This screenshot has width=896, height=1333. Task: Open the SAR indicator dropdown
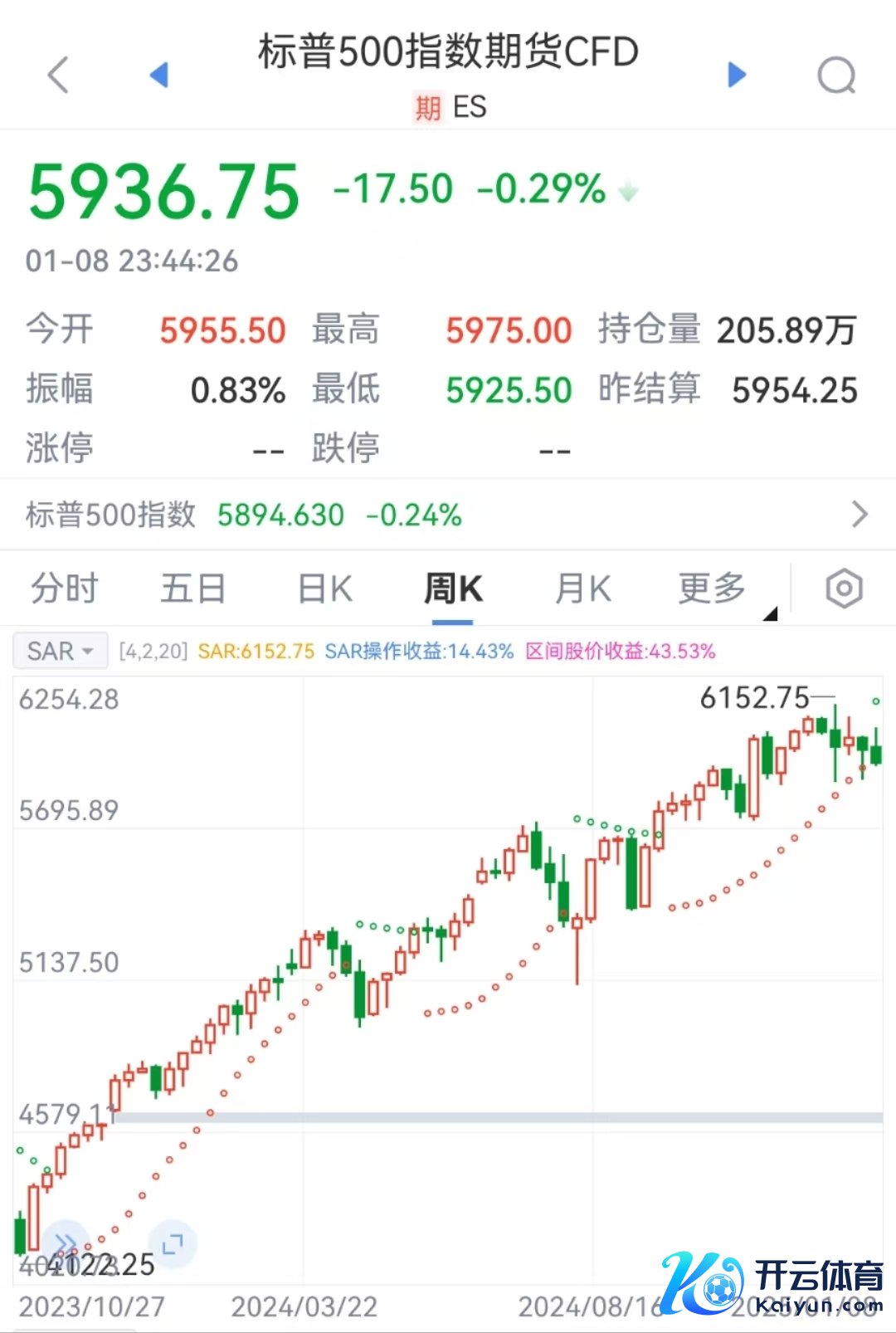(x=60, y=652)
